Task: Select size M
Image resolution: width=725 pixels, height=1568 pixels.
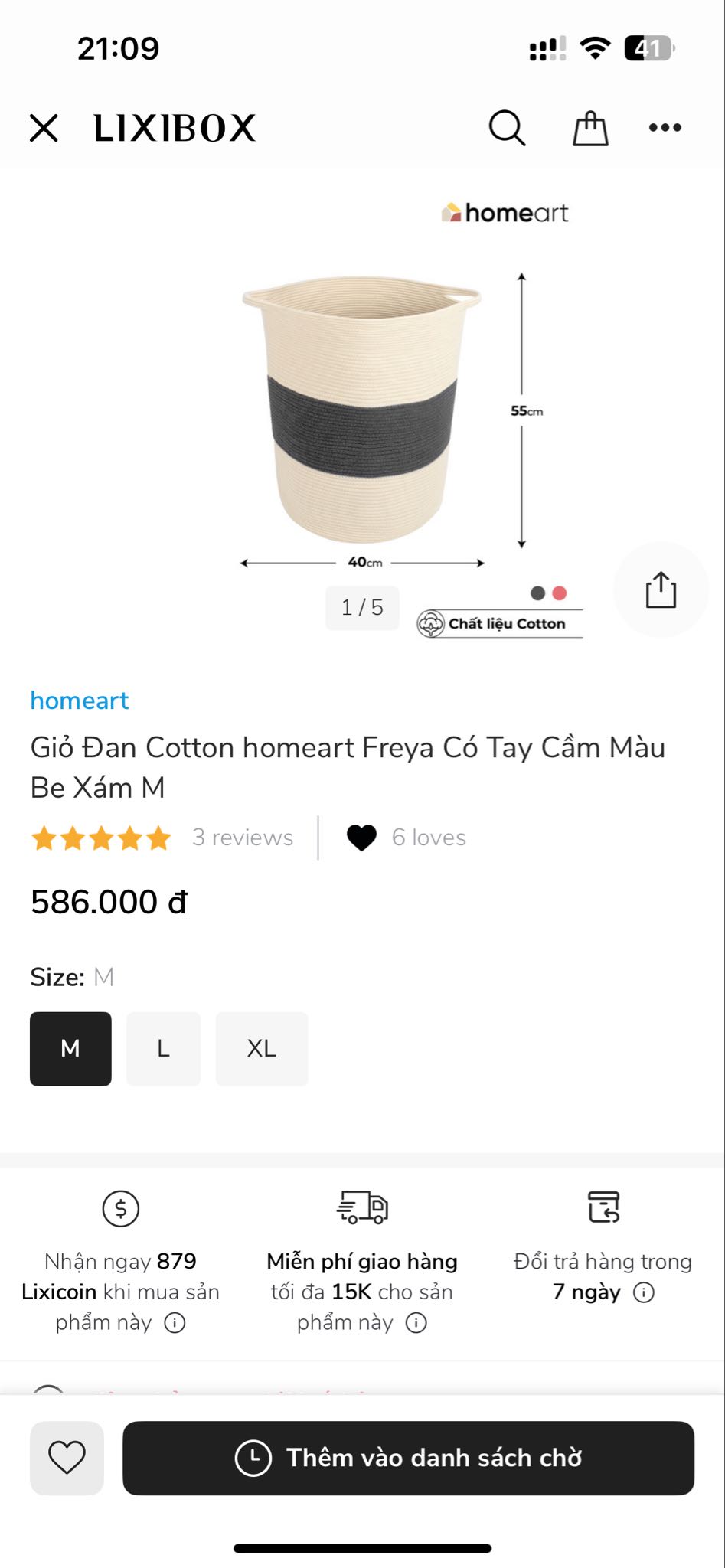Action: coord(70,1049)
